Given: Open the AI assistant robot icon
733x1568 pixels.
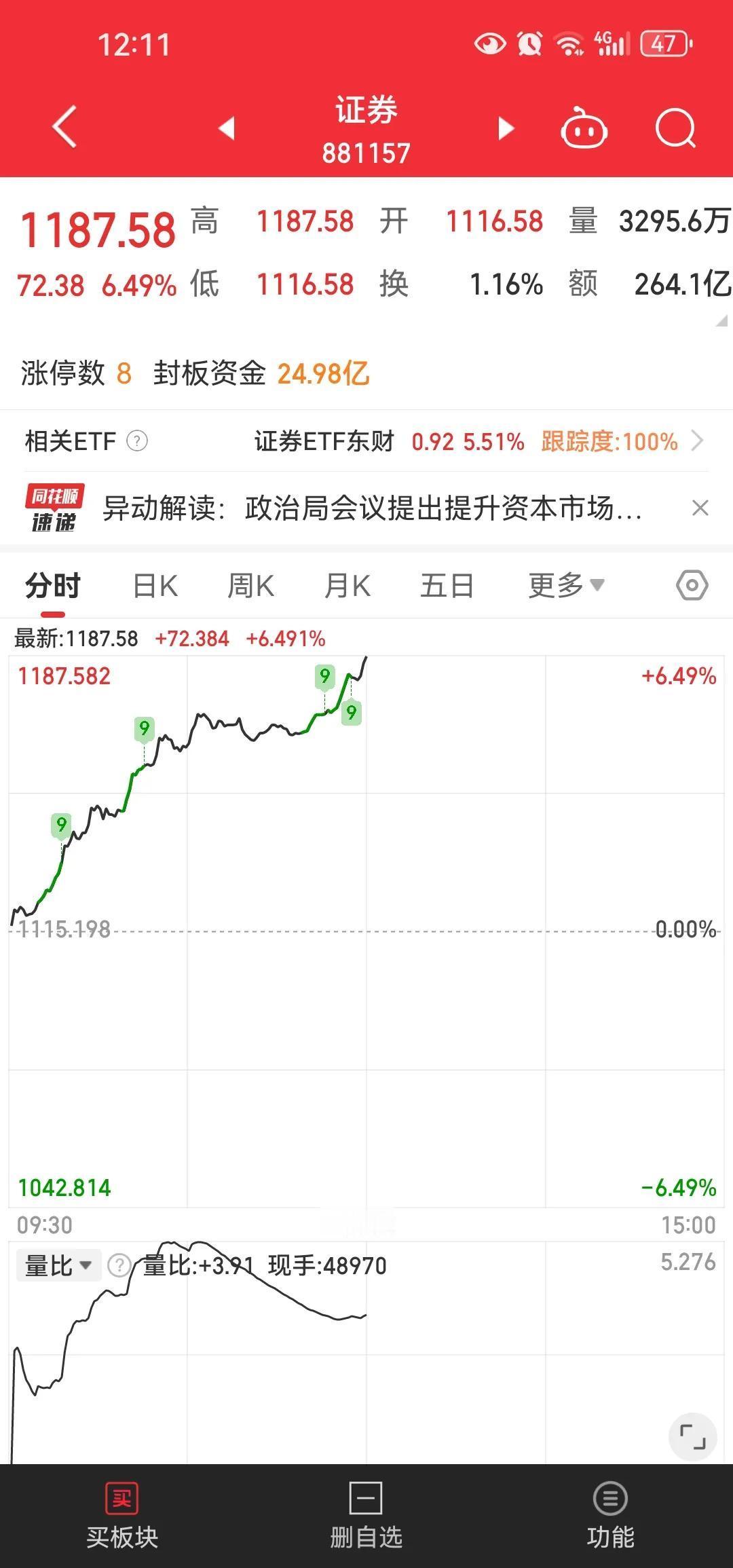Looking at the screenshot, I should (x=585, y=129).
